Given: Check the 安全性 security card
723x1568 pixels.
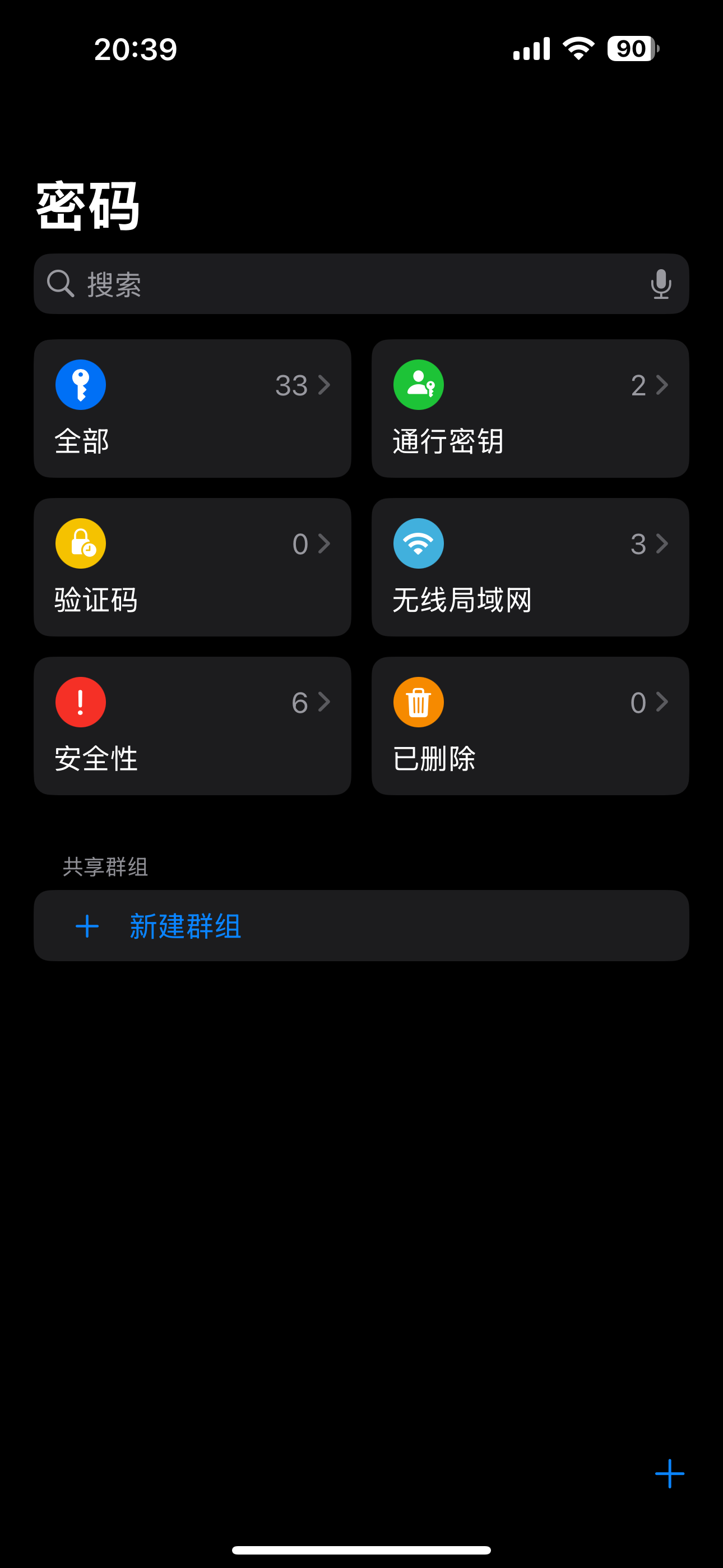Looking at the screenshot, I should pyautogui.click(x=192, y=726).
